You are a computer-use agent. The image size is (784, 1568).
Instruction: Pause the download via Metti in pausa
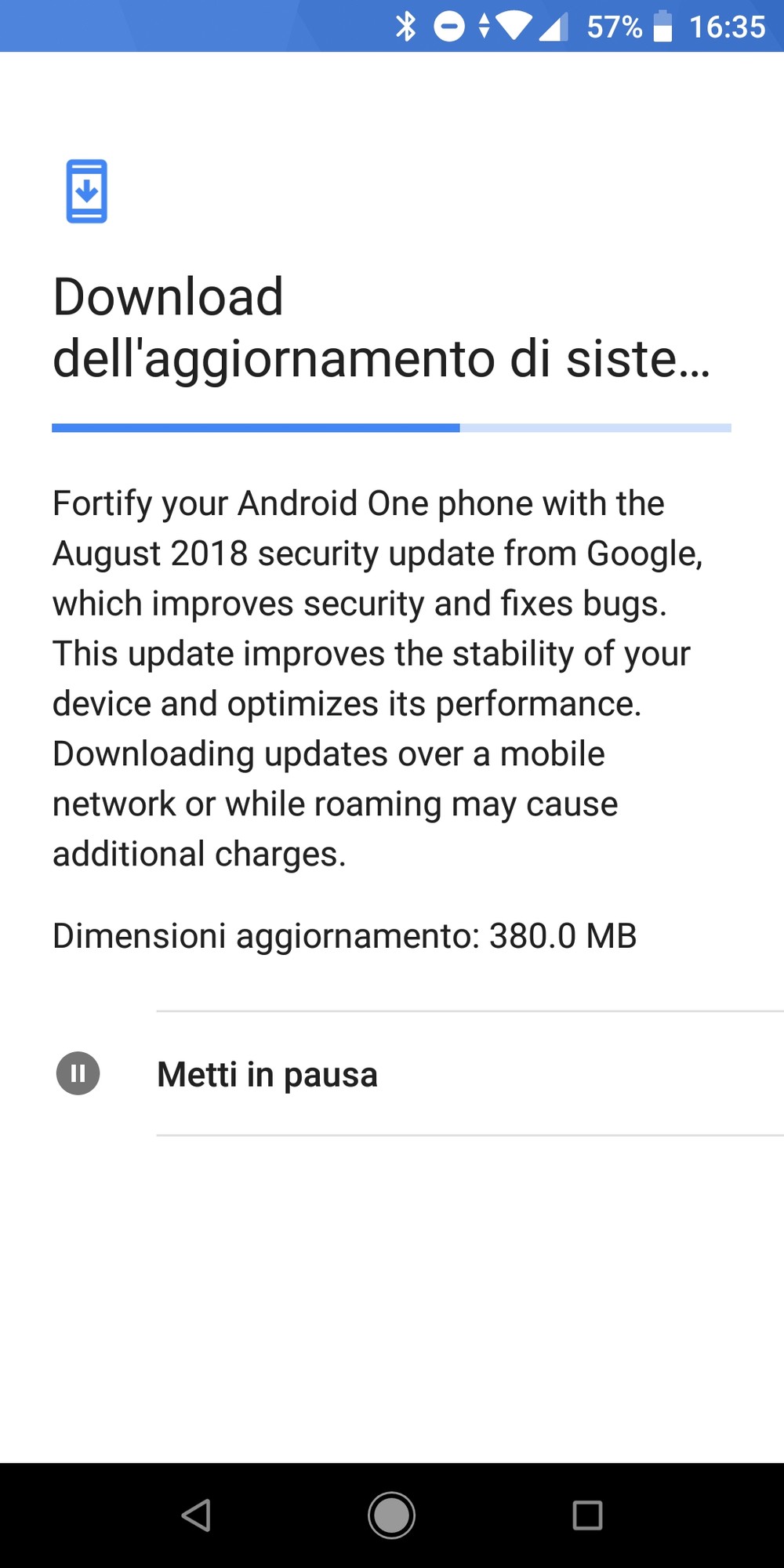pos(392,1073)
